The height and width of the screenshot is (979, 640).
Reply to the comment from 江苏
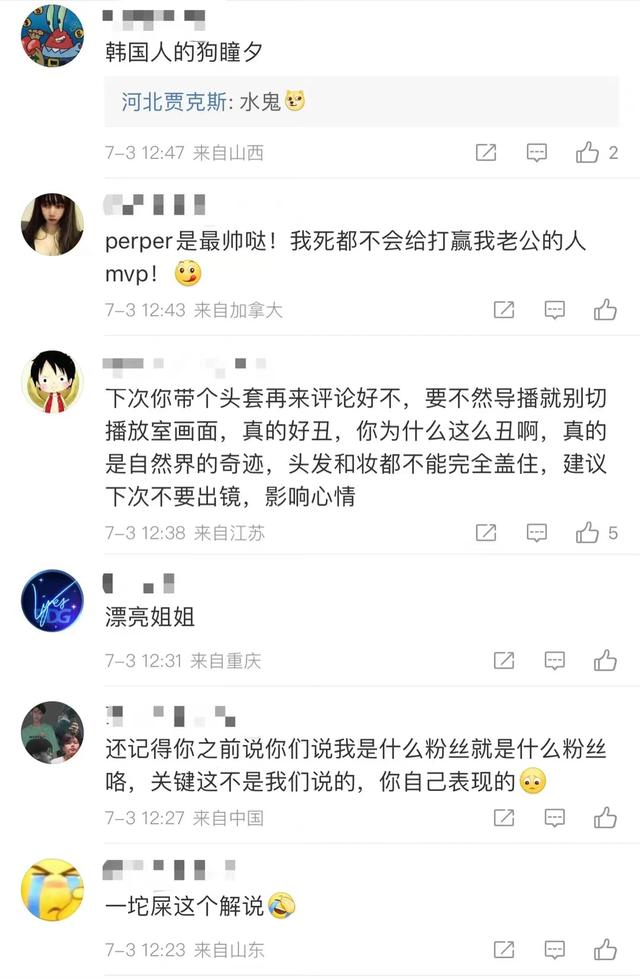pos(537,533)
